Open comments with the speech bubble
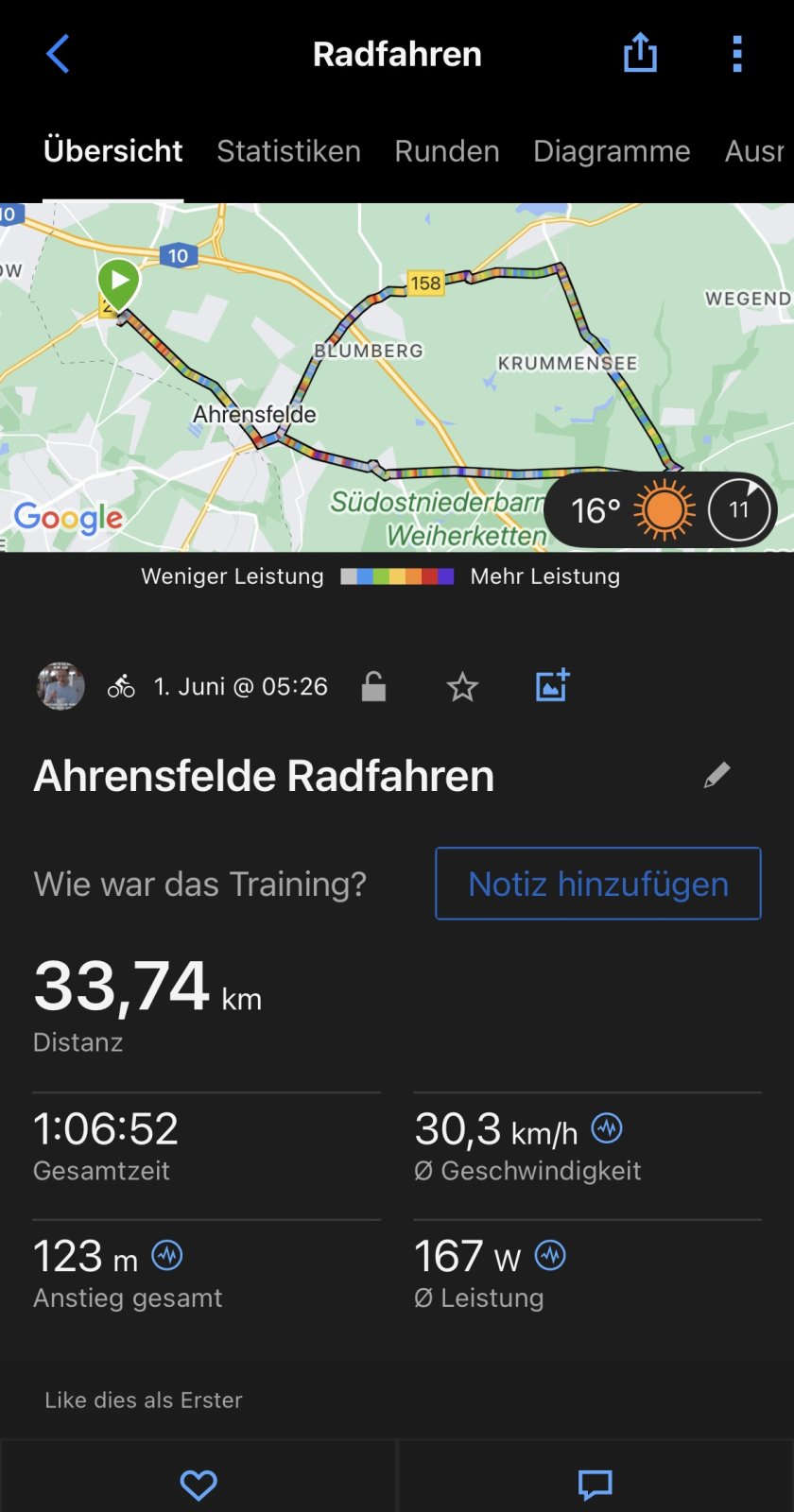This screenshot has width=794, height=1512. (x=595, y=1485)
